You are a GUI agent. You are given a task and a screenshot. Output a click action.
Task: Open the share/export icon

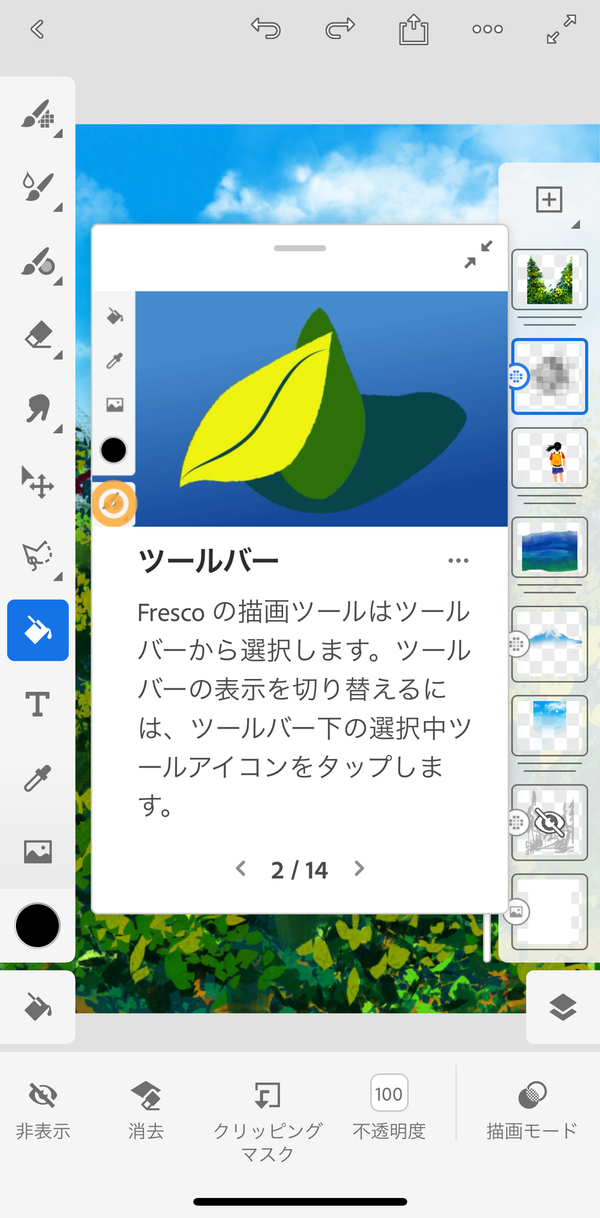(413, 29)
